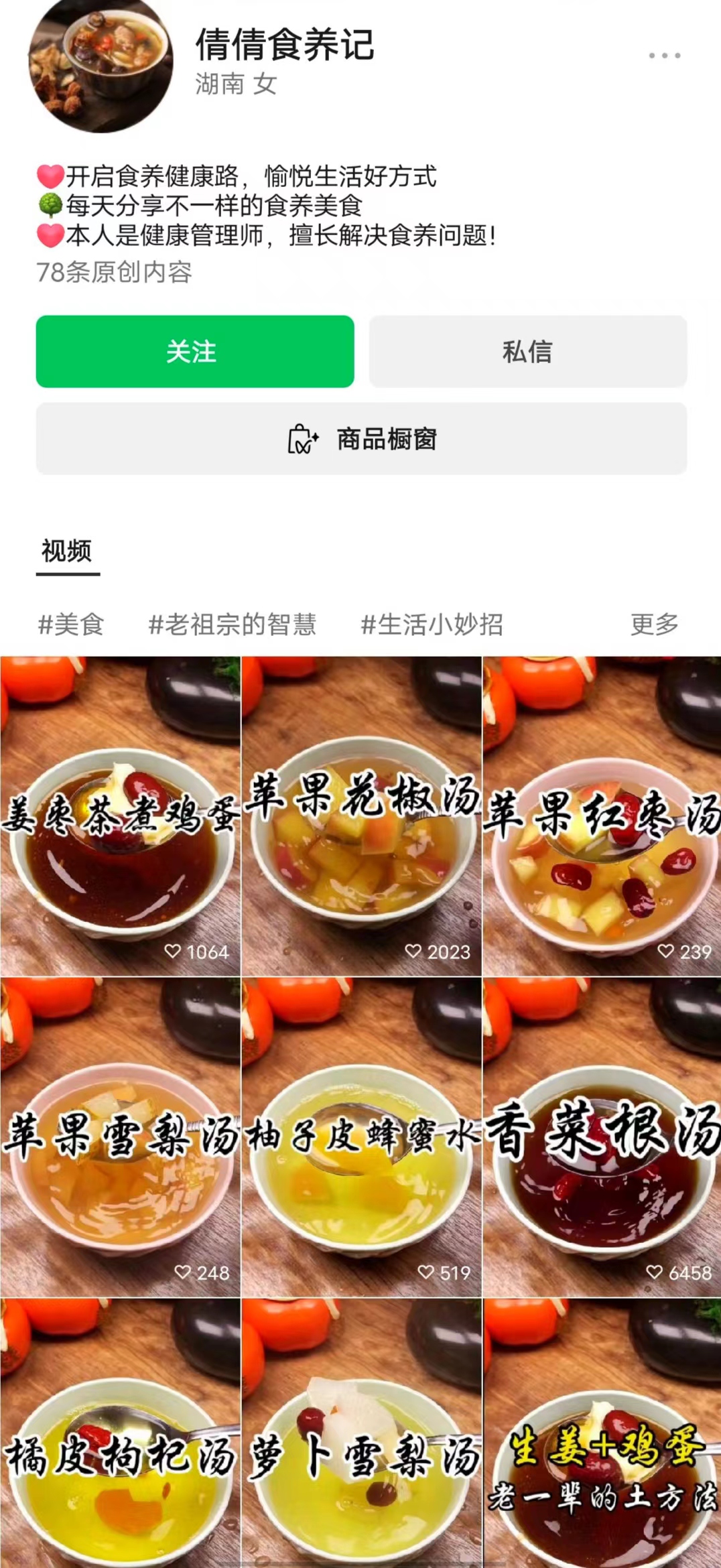
Task: Filter videos by #美食 tag
Action: [x=71, y=625]
